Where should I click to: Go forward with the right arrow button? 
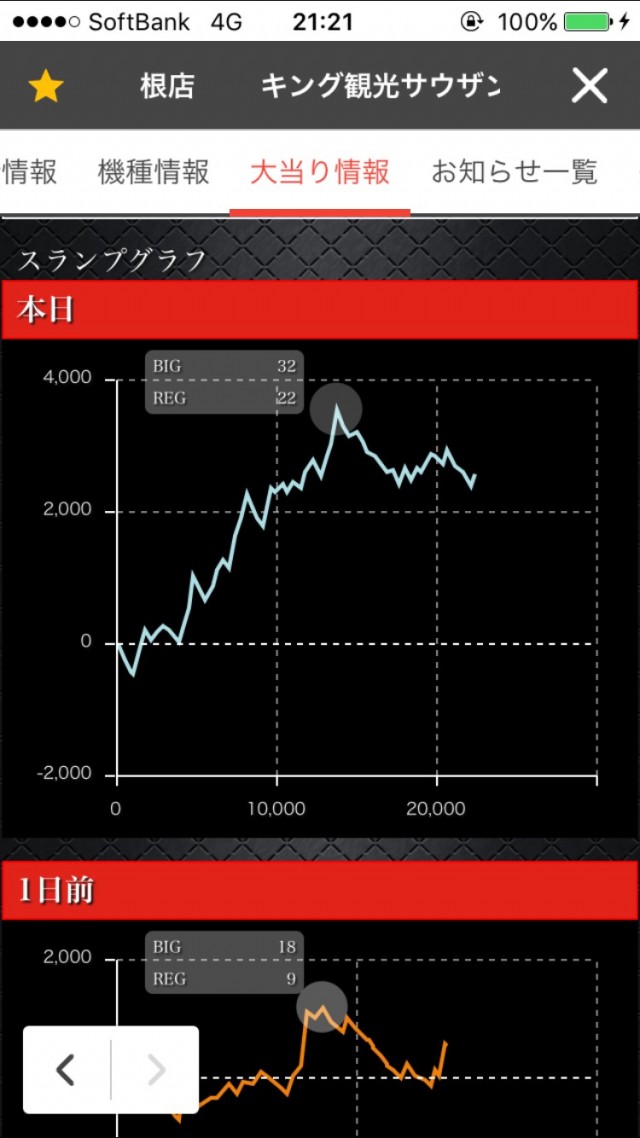[156, 1070]
